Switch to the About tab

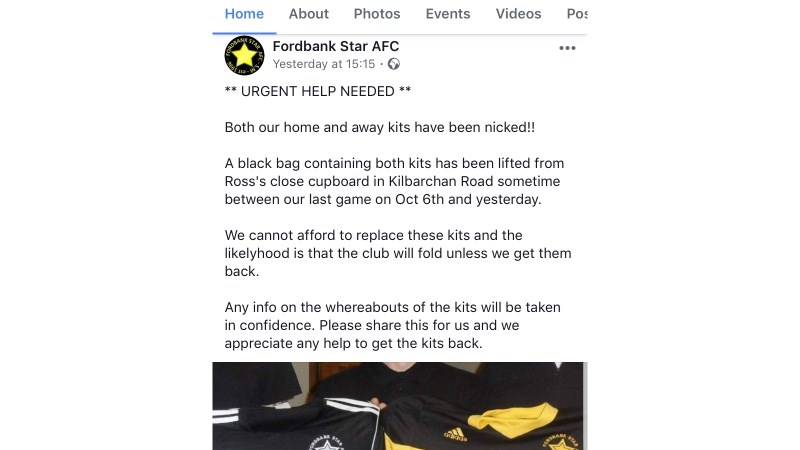click(x=308, y=14)
